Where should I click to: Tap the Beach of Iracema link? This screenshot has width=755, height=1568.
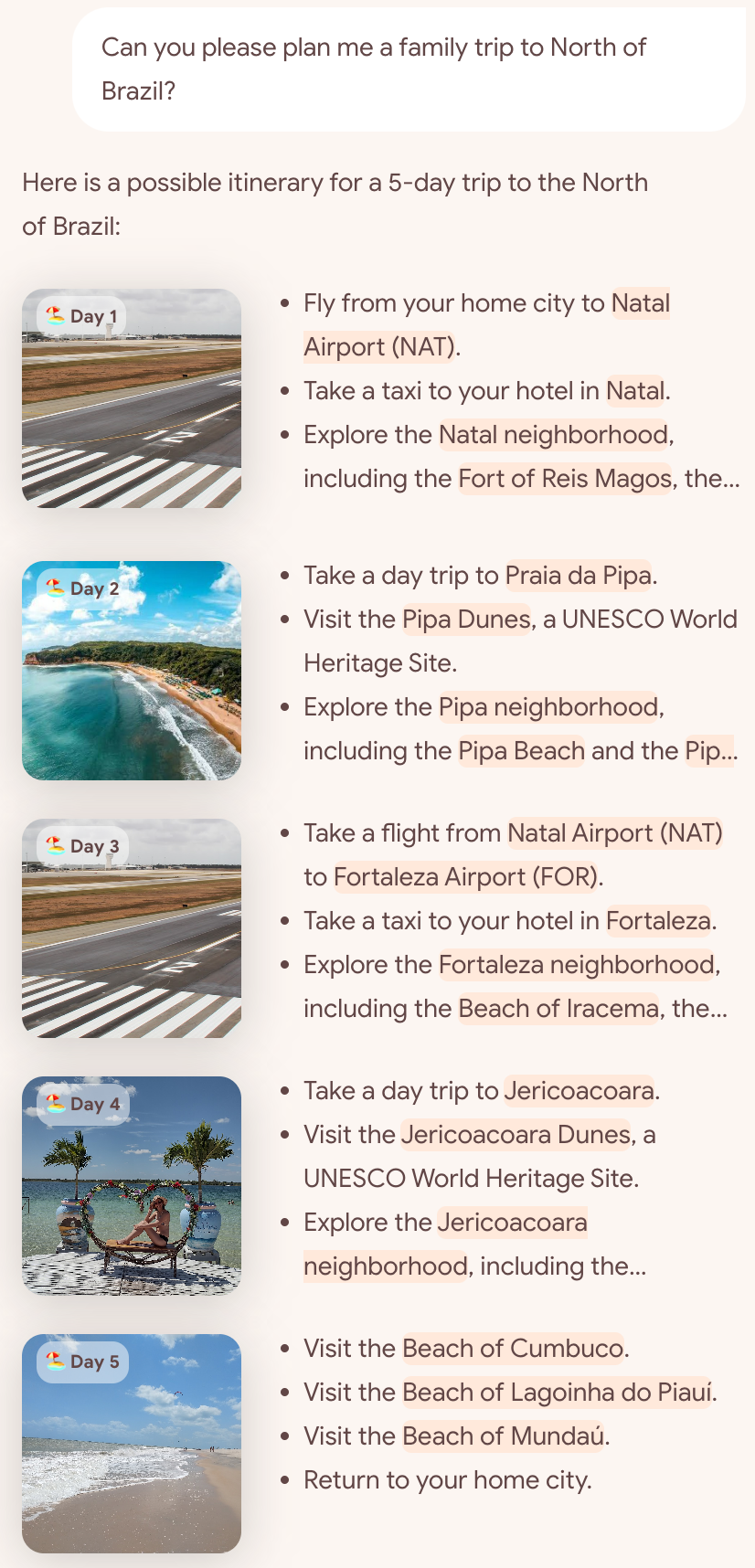[558, 1008]
